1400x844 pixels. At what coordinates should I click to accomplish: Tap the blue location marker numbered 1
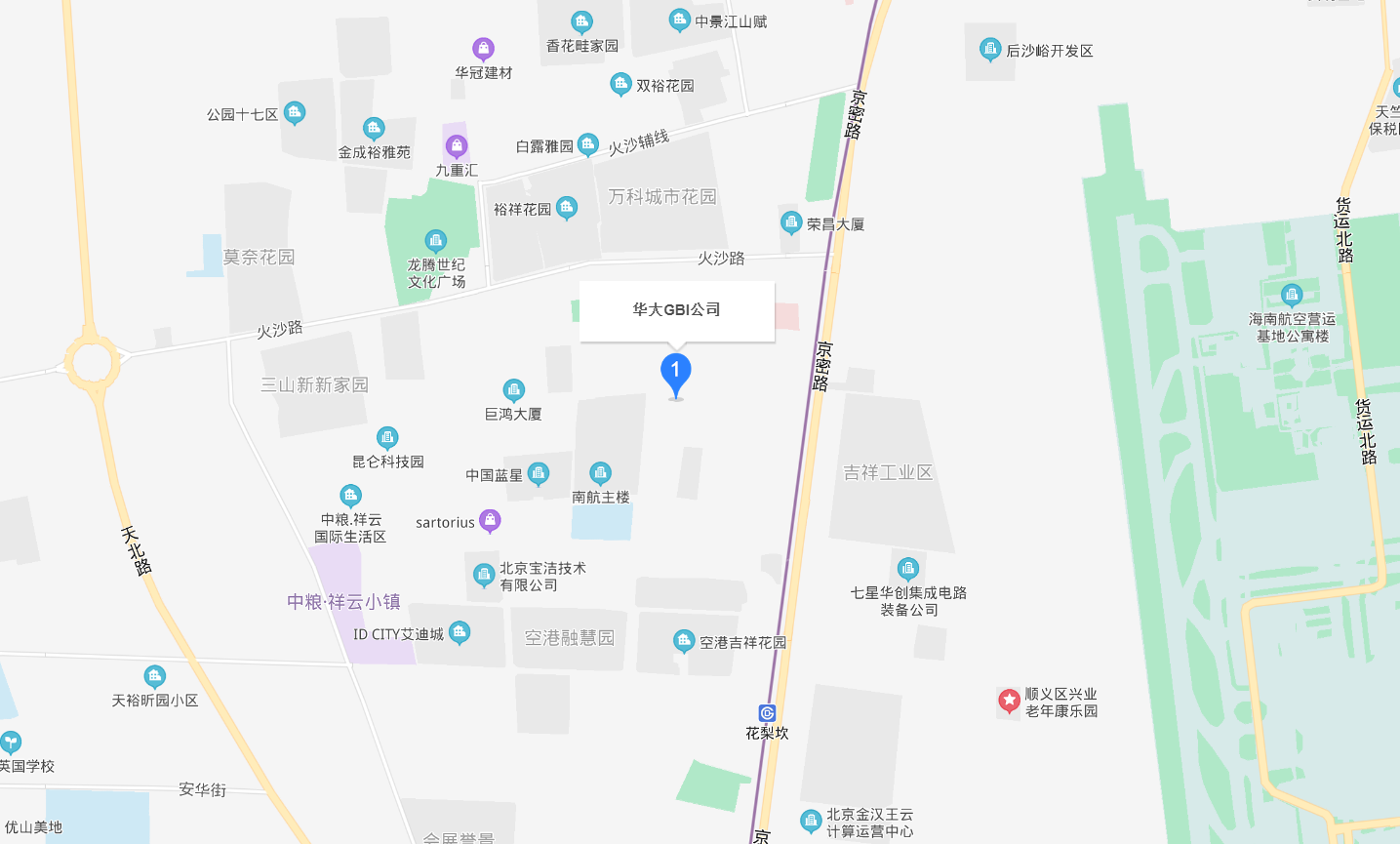(675, 373)
